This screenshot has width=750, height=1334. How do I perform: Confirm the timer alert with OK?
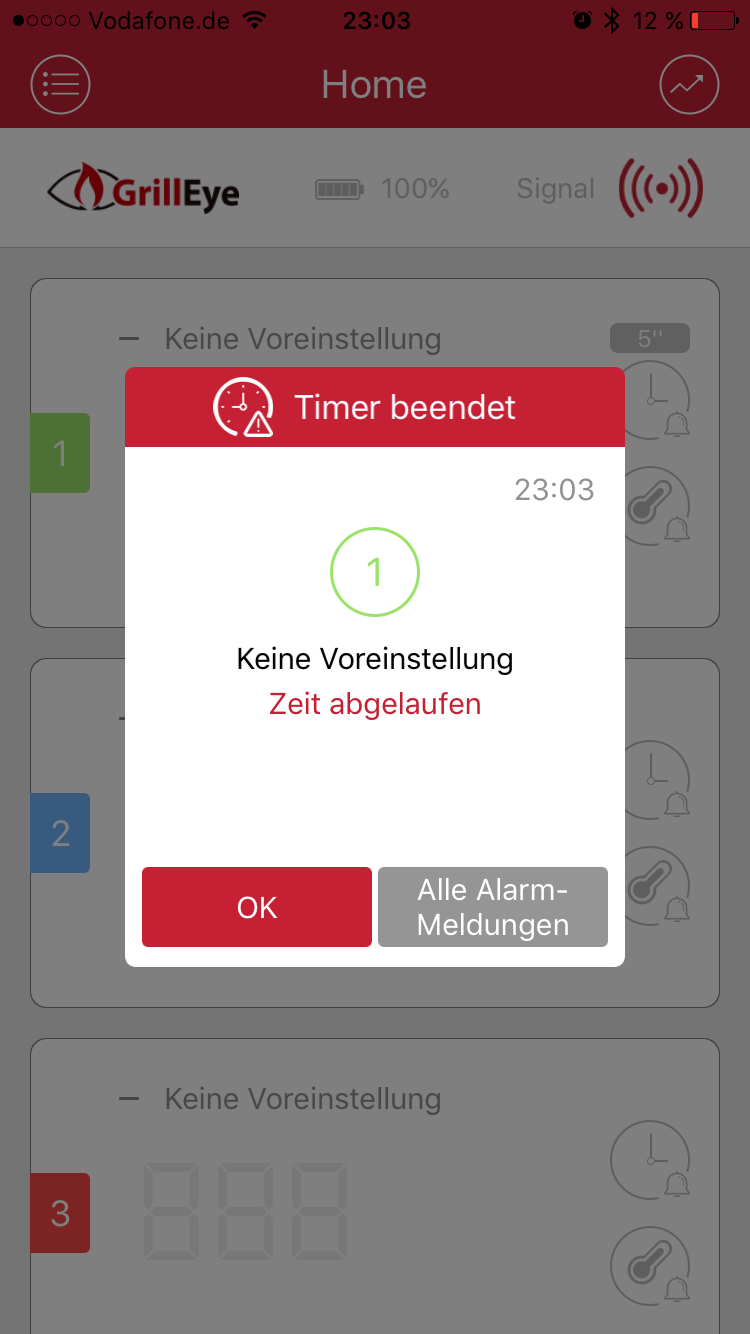pyautogui.click(x=257, y=907)
